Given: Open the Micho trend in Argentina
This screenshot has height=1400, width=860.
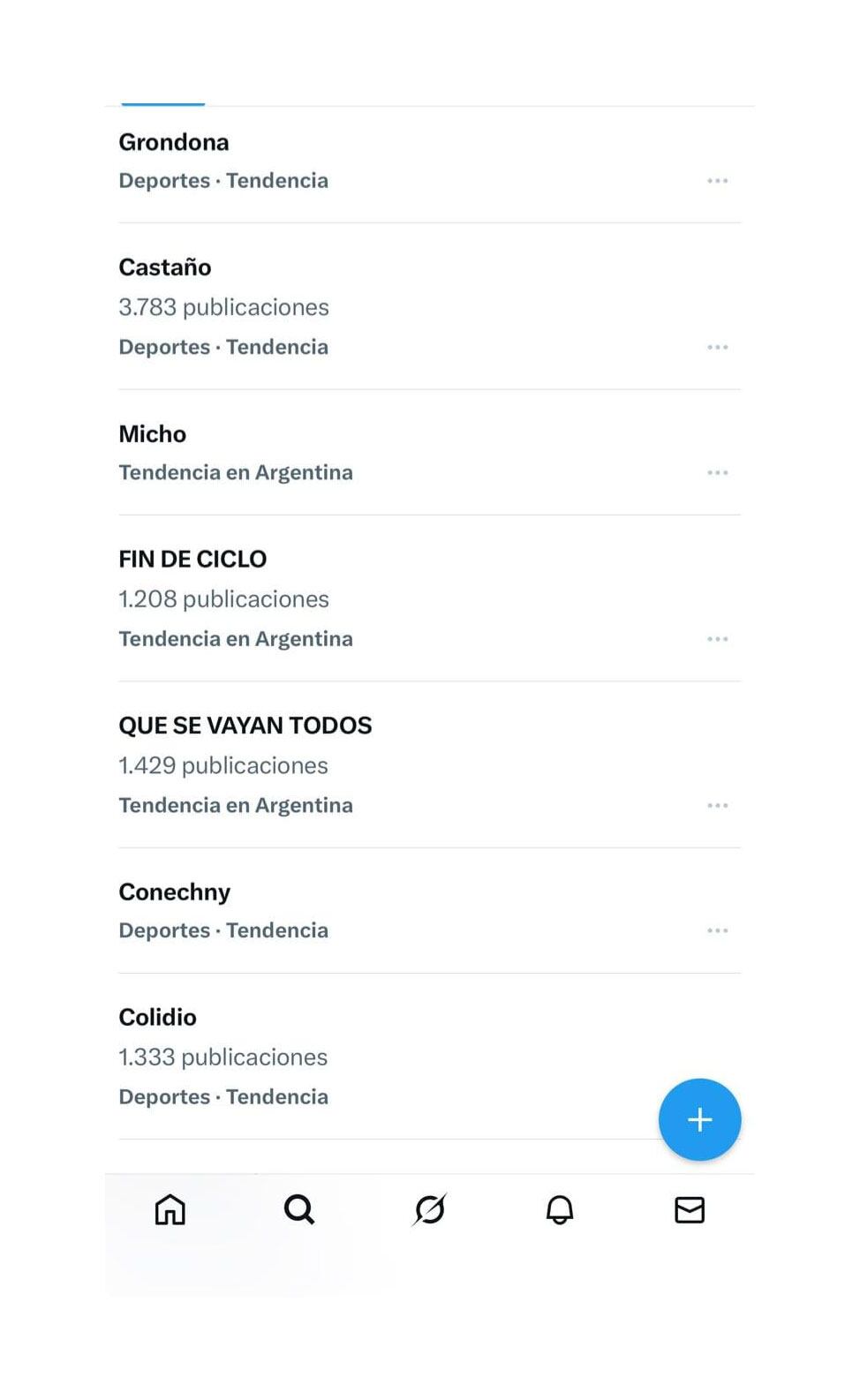Looking at the screenshot, I should point(152,434).
